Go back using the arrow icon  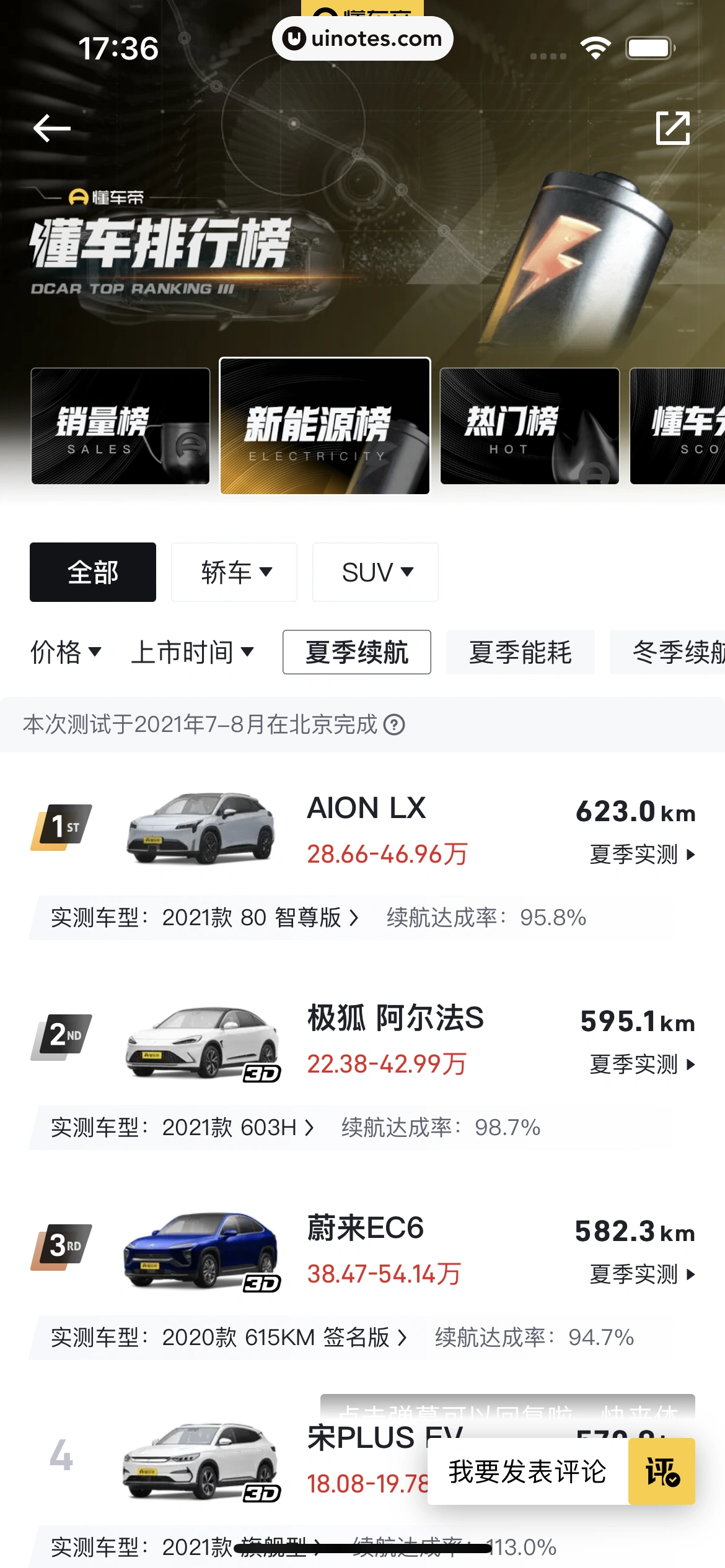pos(52,128)
